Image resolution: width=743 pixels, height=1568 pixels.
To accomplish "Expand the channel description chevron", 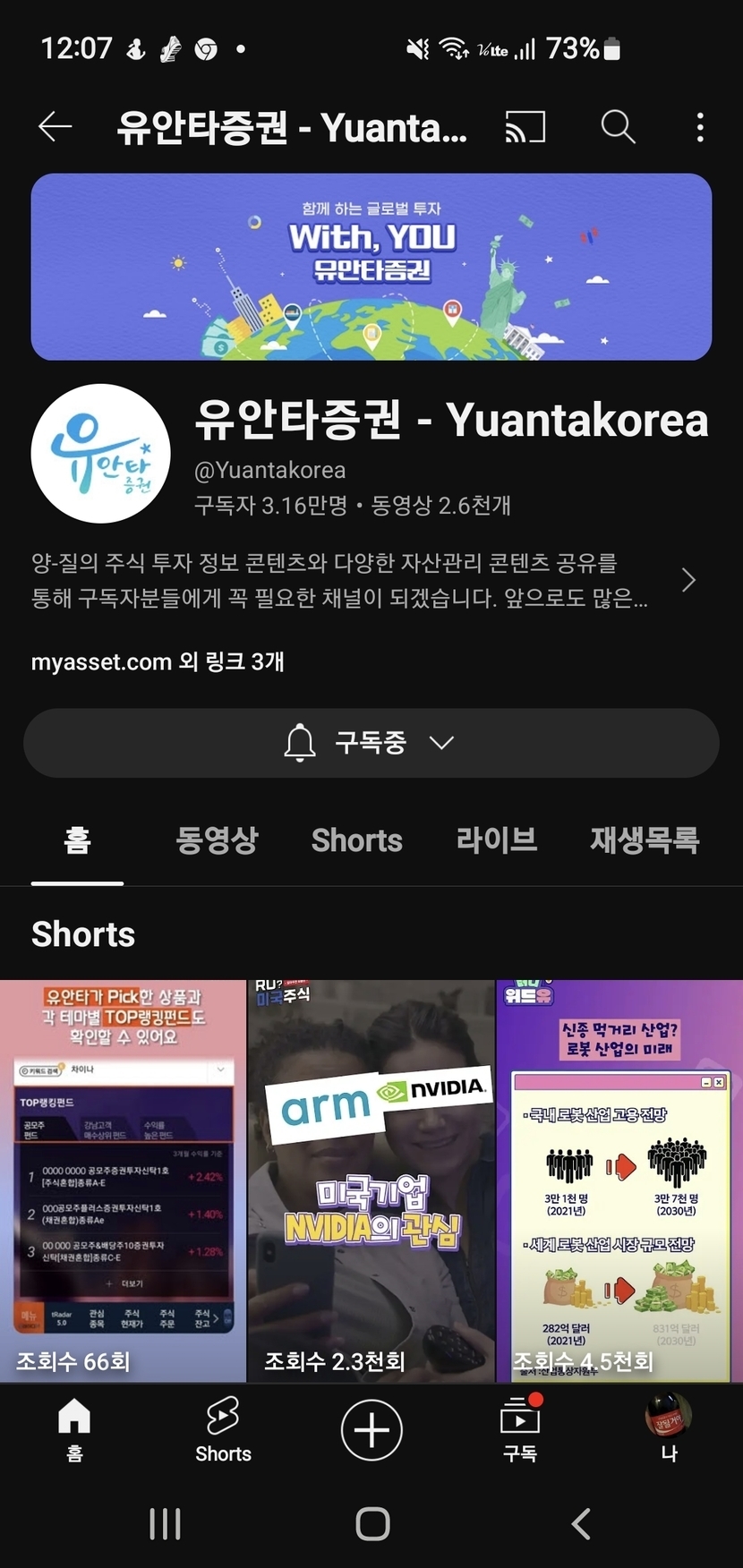I will click(687, 580).
